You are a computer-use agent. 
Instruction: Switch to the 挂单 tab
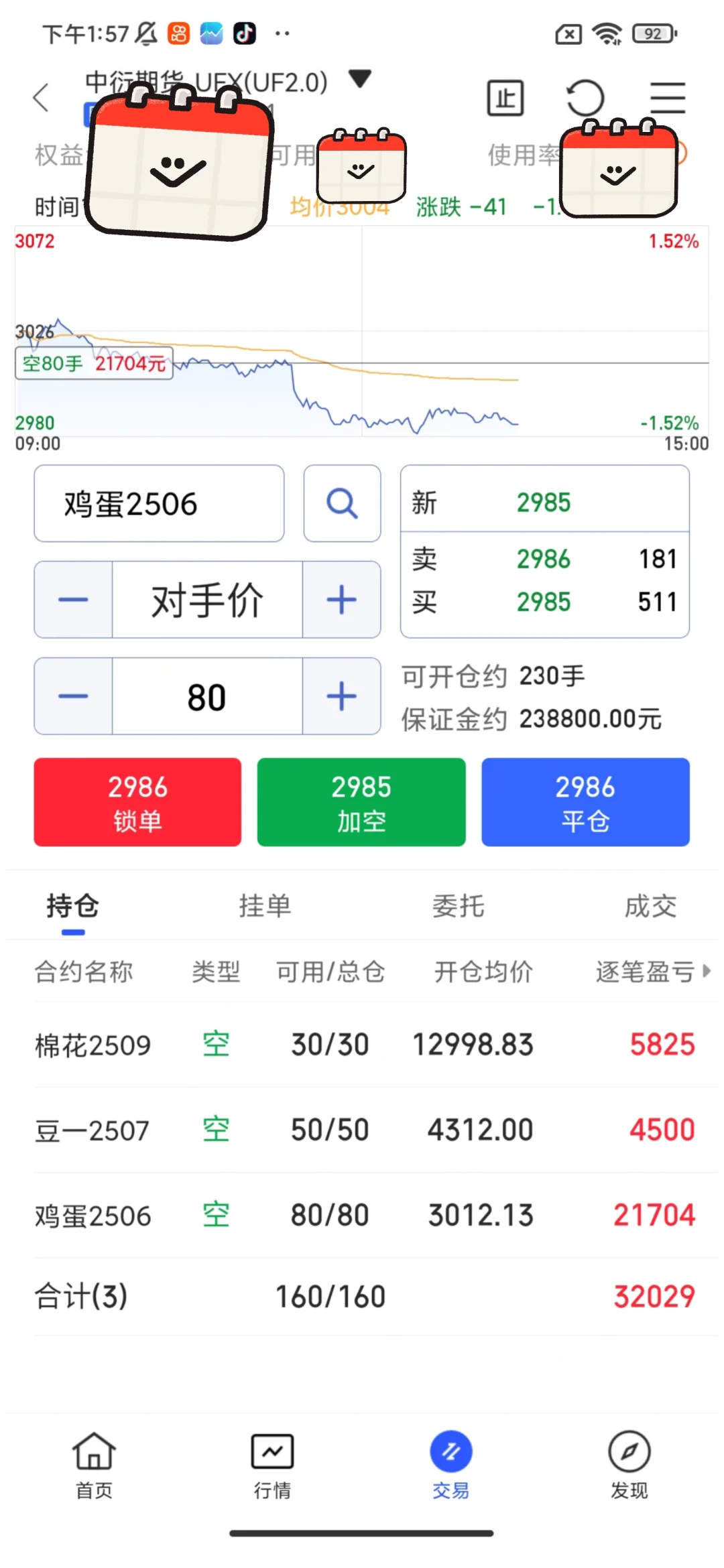tap(265, 906)
